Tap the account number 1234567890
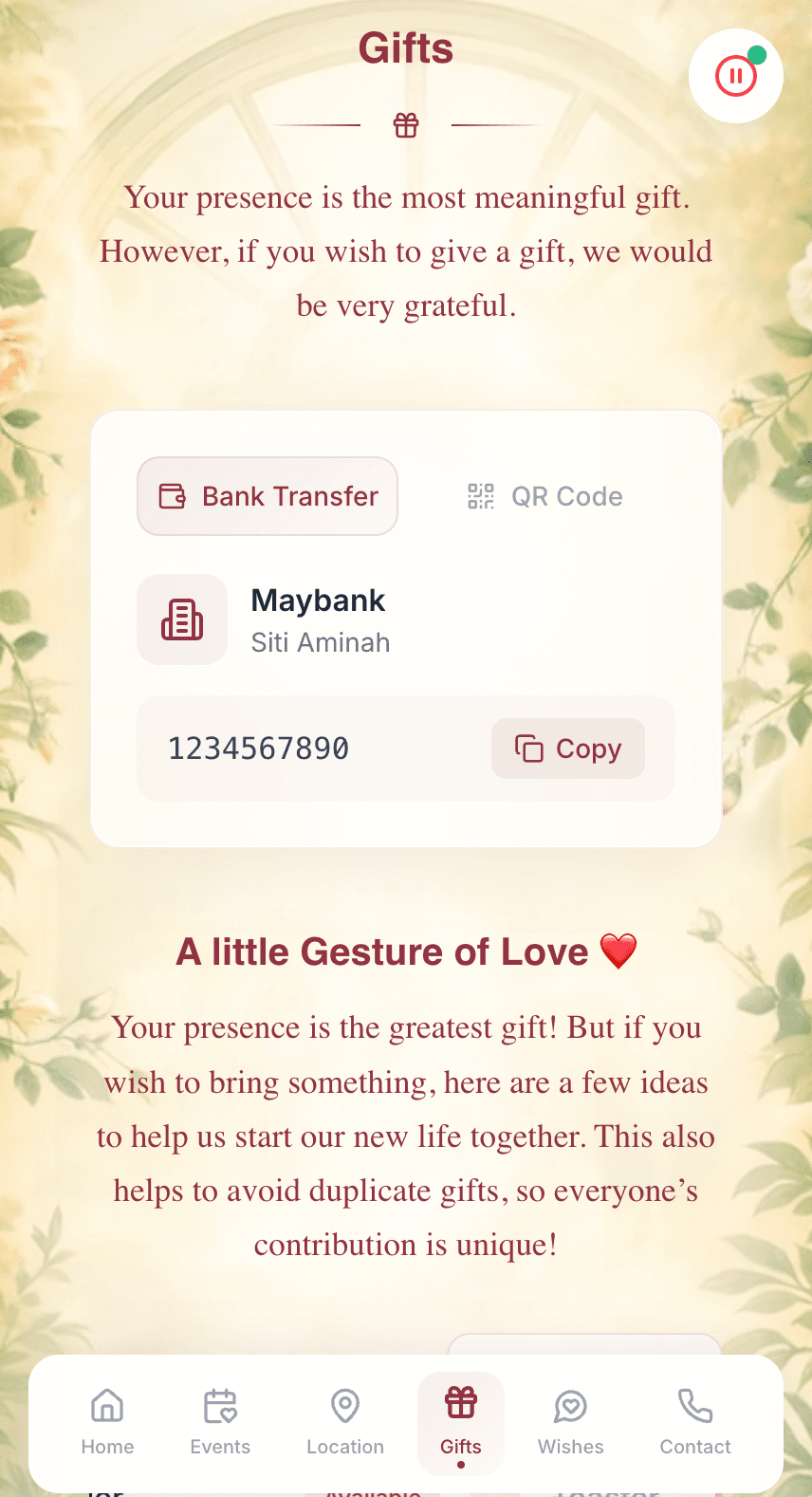 tap(259, 748)
